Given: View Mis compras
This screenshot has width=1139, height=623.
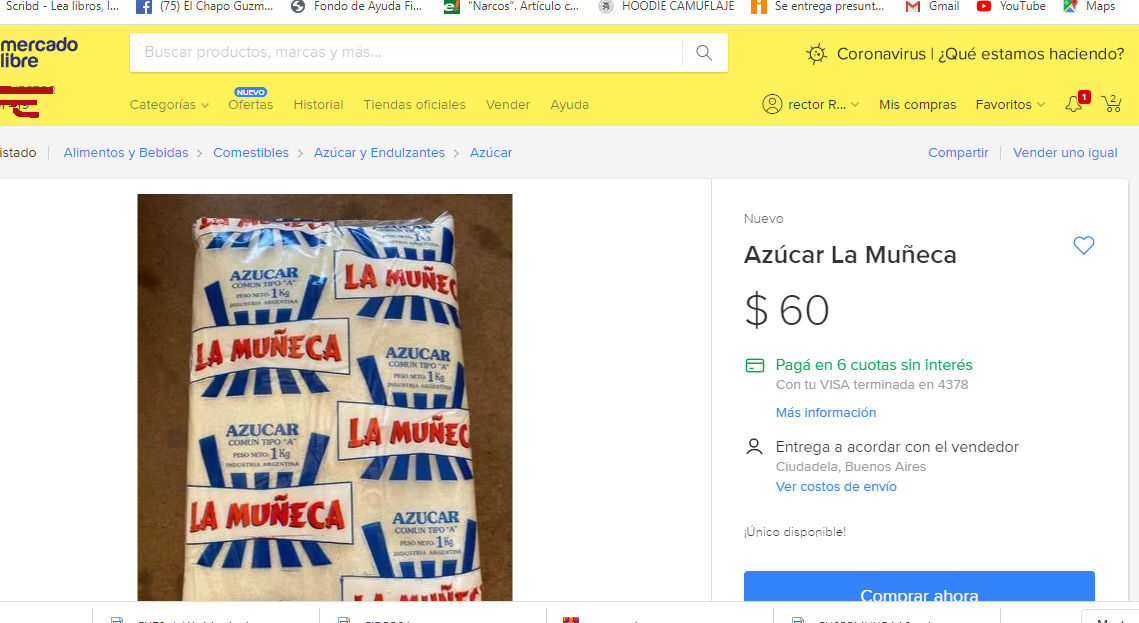Looking at the screenshot, I should [917, 105].
